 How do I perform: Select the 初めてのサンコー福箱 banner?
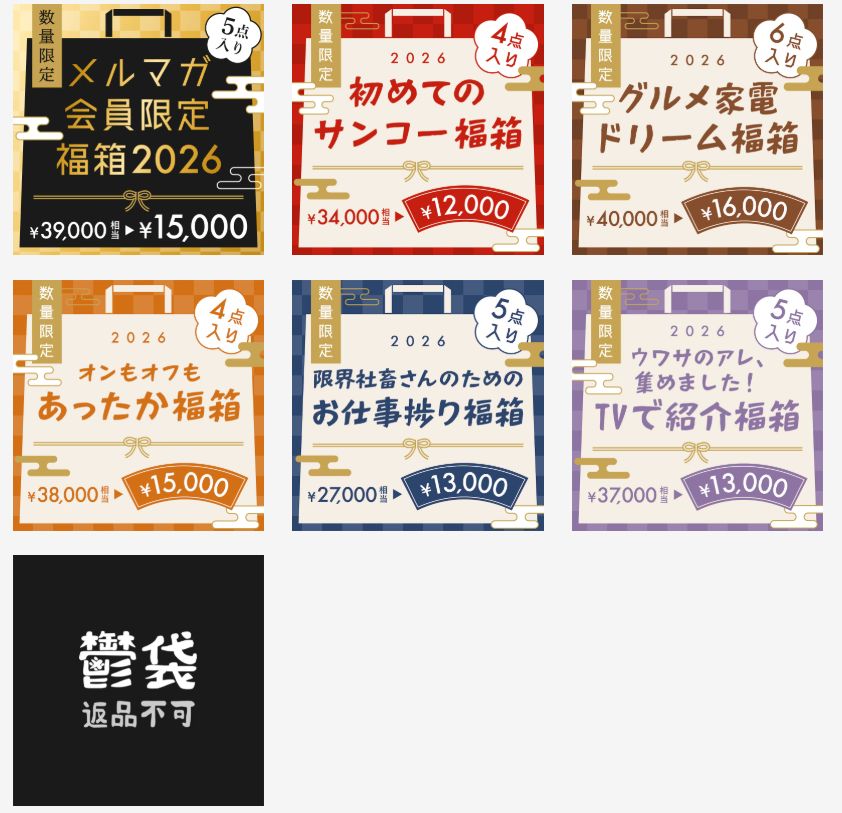418,130
